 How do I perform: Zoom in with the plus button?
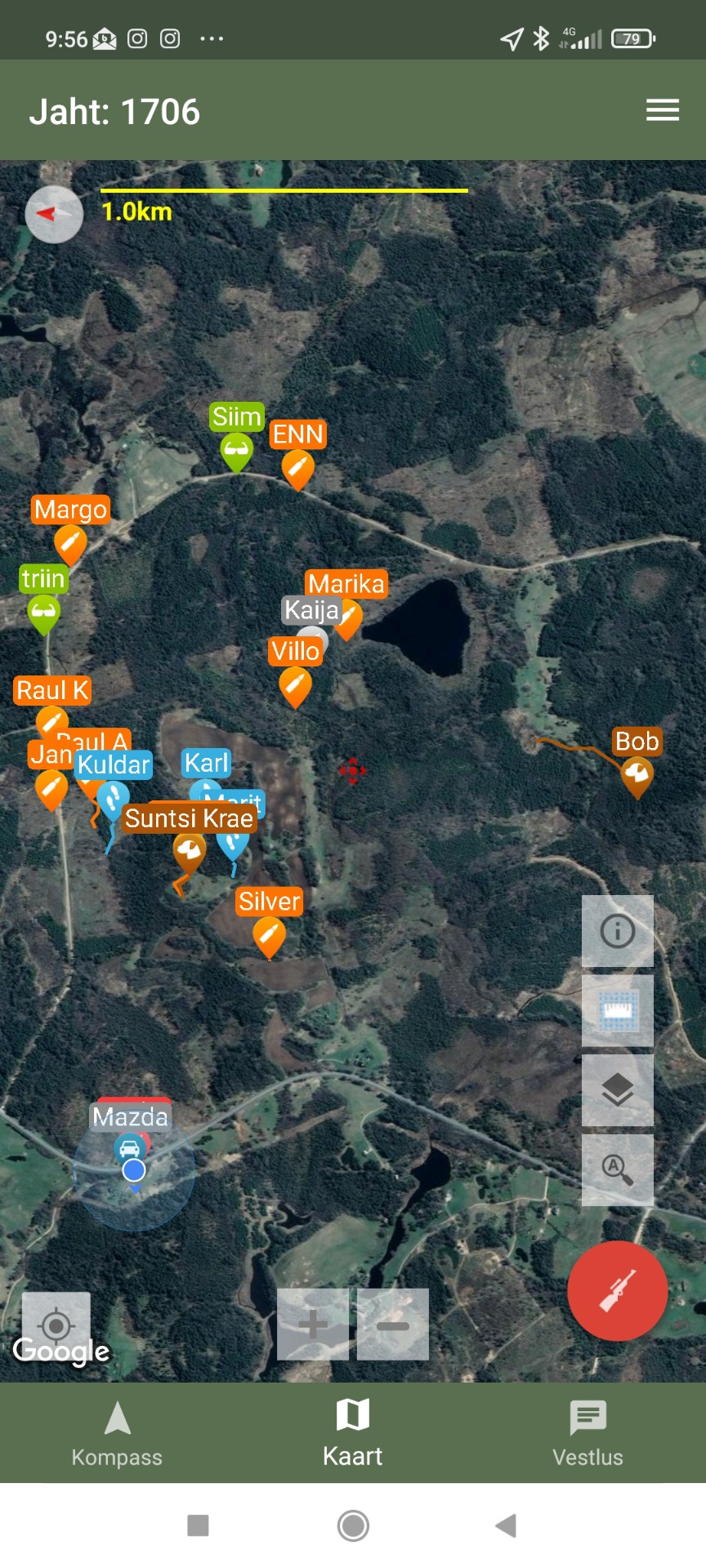pyautogui.click(x=313, y=1324)
